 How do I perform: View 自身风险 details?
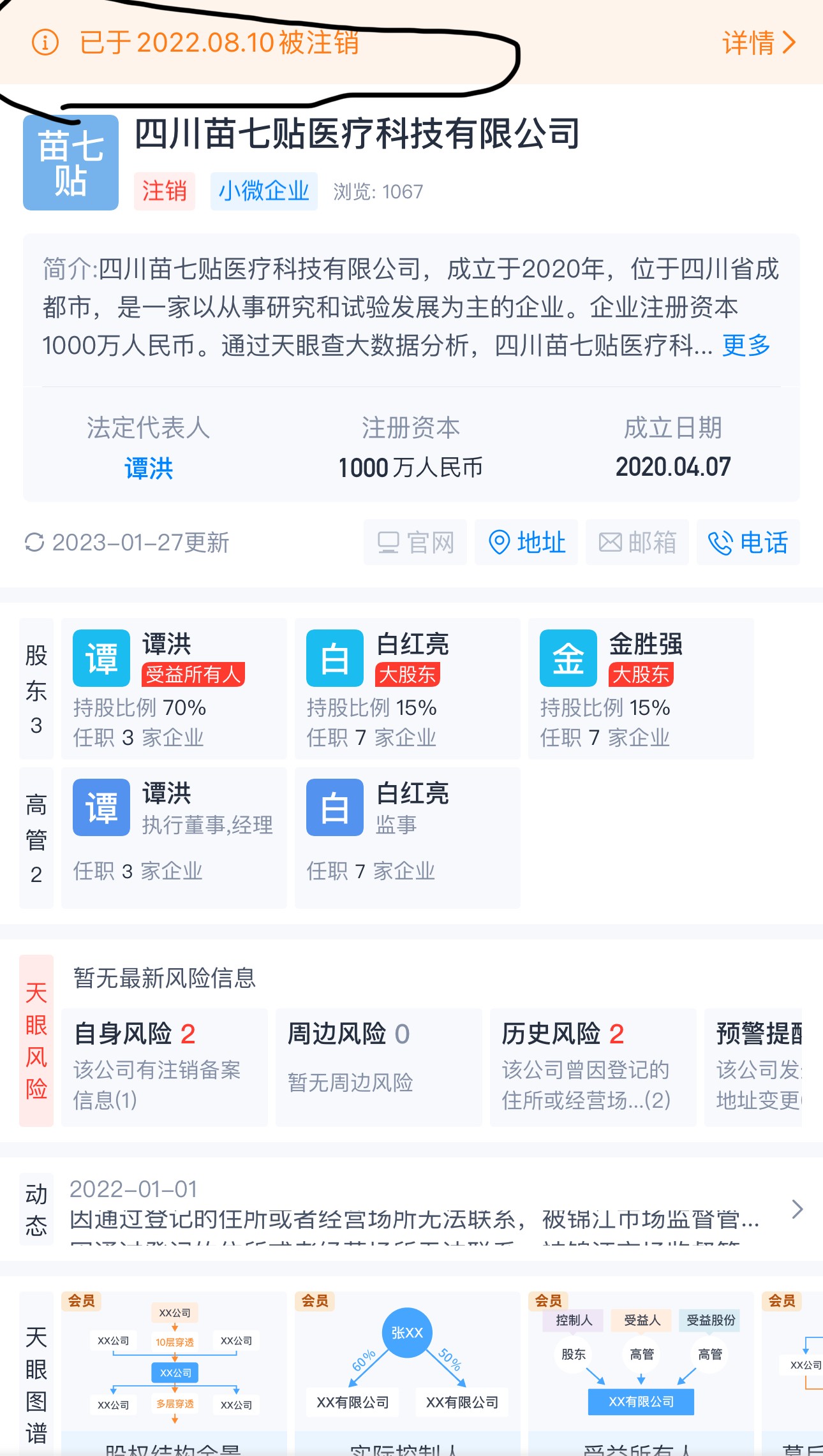[x=164, y=1066]
